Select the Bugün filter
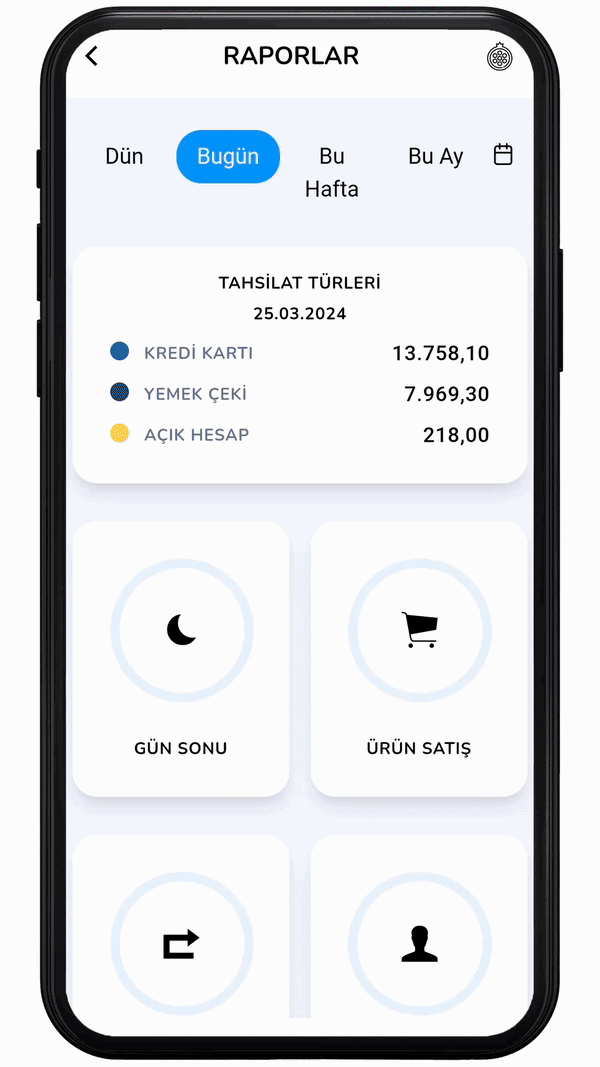The height and width of the screenshot is (1067, 600). pyautogui.click(x=228, y=157)
